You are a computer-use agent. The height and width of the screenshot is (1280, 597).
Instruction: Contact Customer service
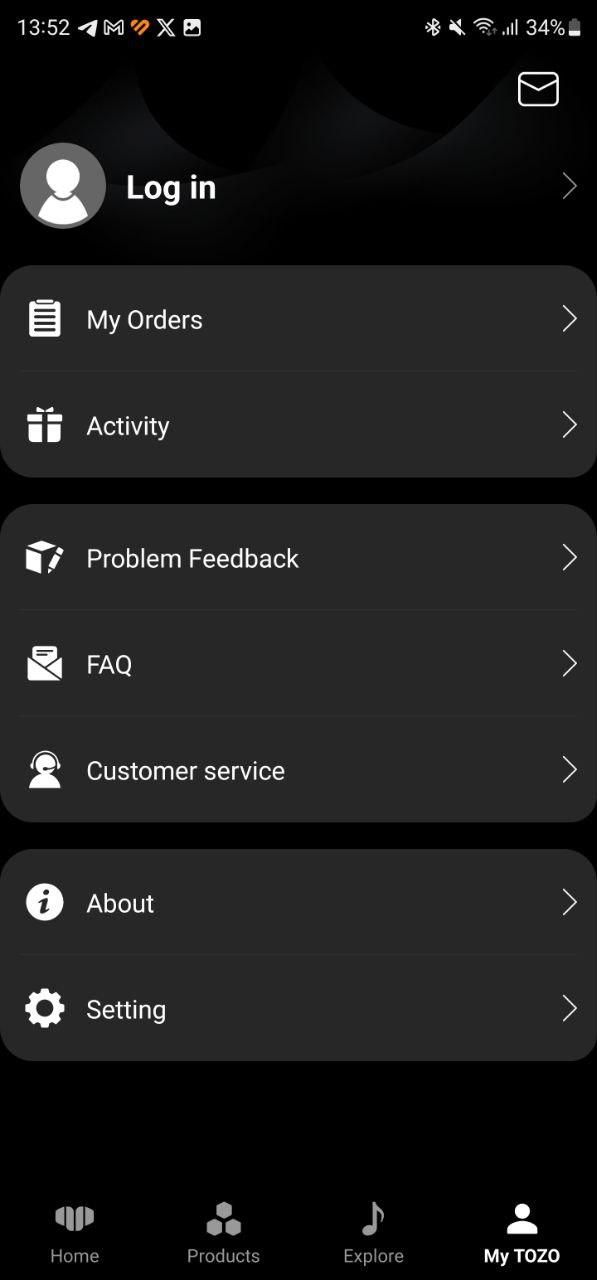(x=298, y=770)
